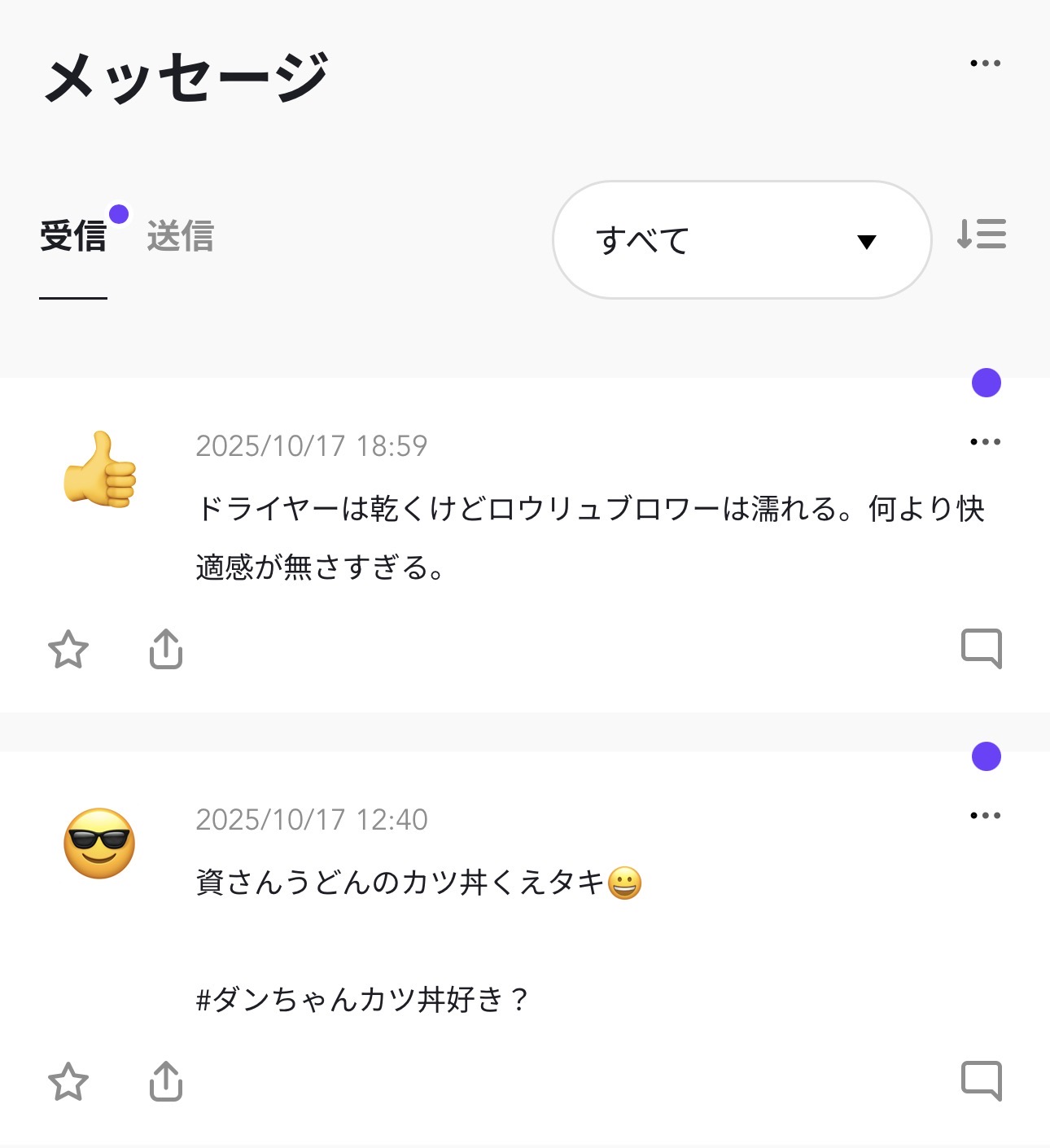Select the 受信 tab

(x=73, y=237)
